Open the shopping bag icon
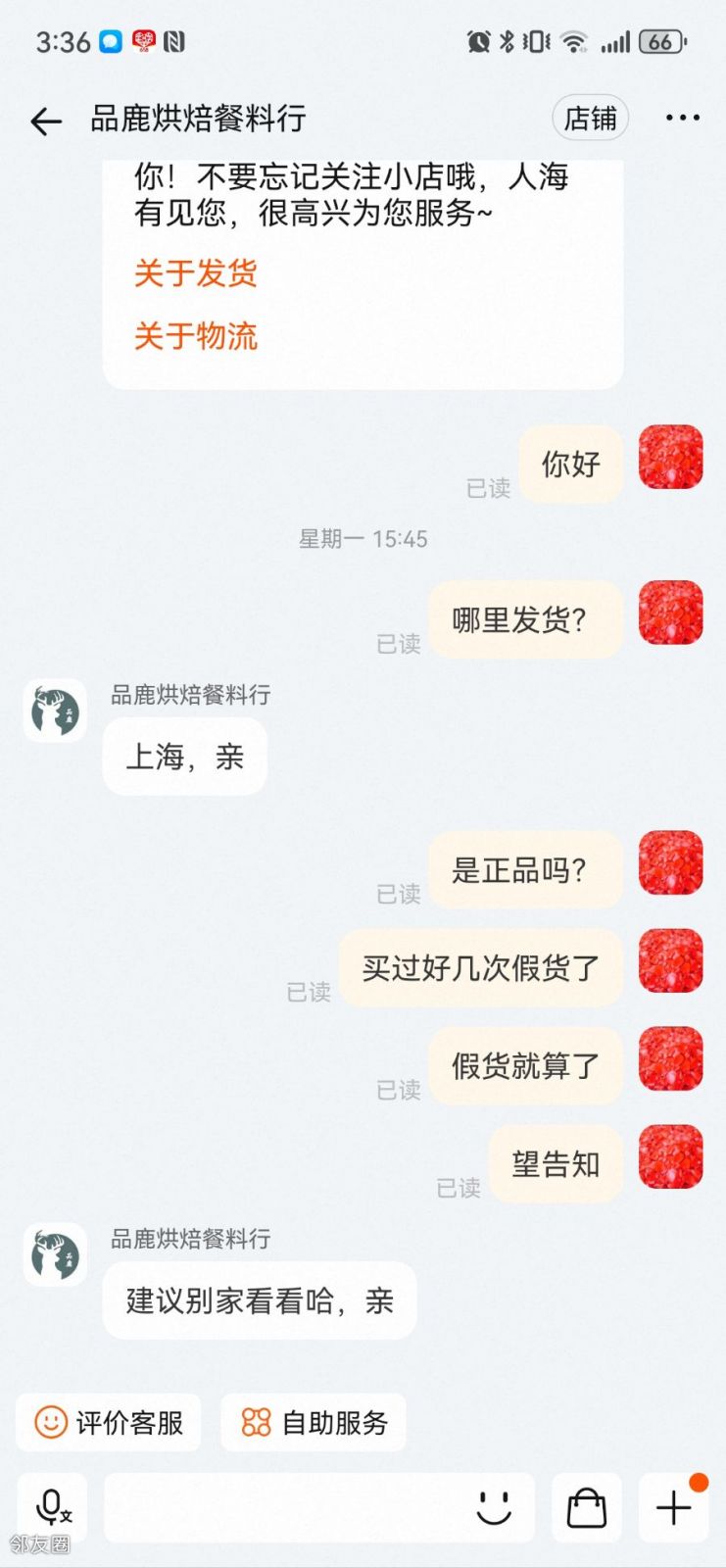This screenshot has height=1568, width=726. (587, 1507)
